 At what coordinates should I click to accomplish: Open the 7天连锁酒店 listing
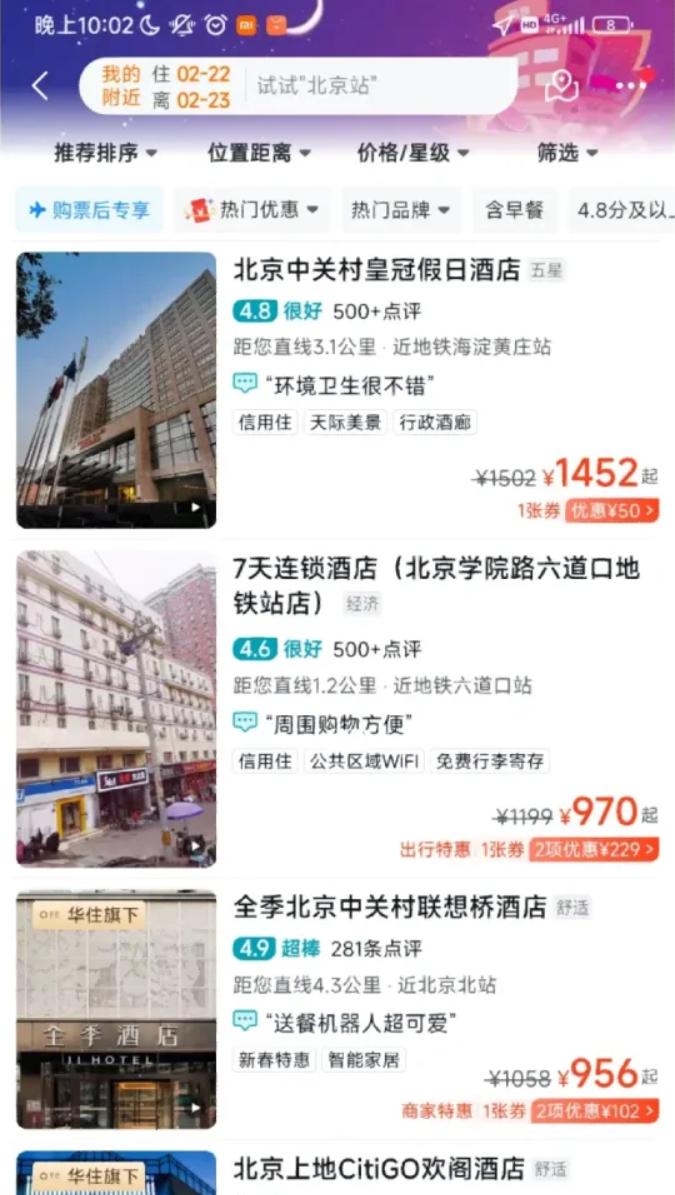[436, 584]
